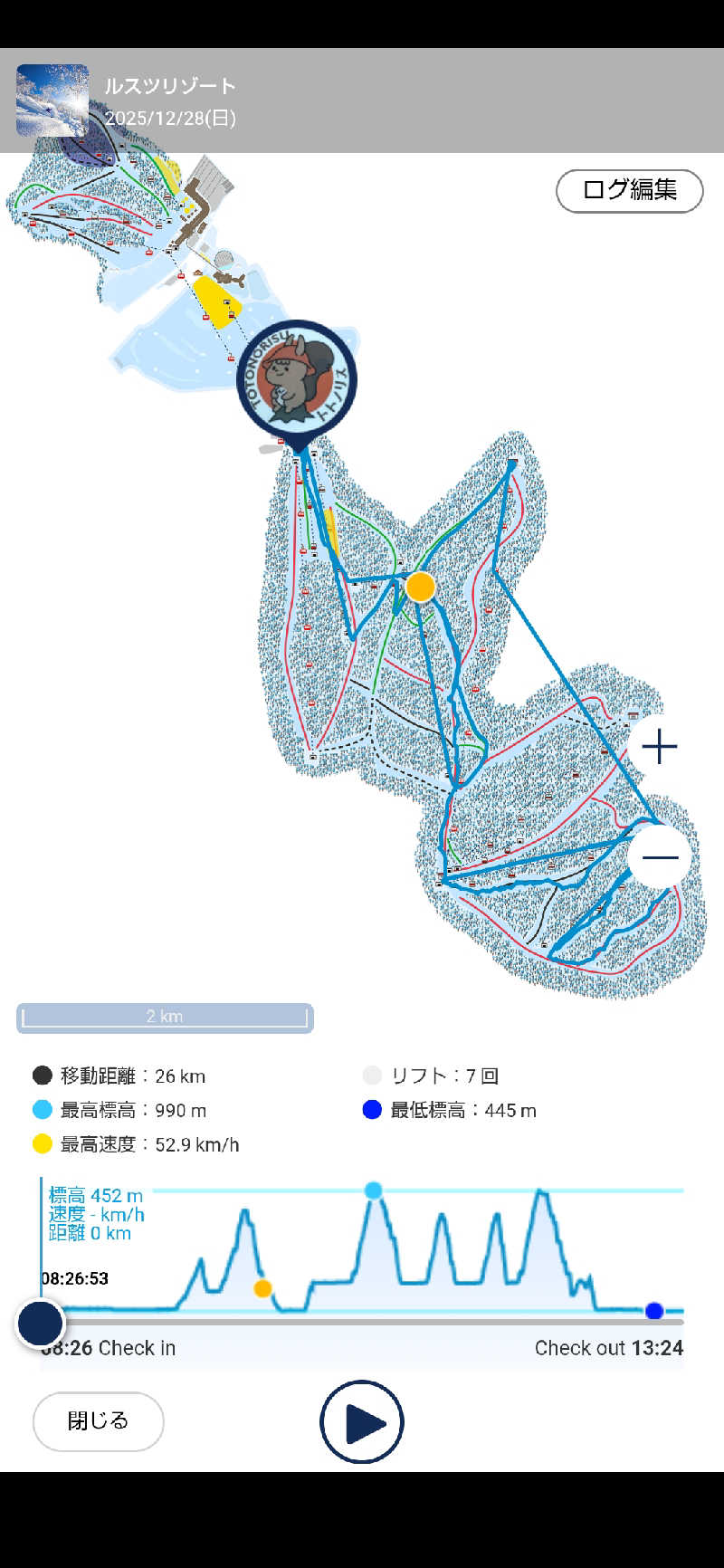Tap the ログ編集 log edit button
The height and width of the screenshot is (1568, 724).
[x=629, y=191]
